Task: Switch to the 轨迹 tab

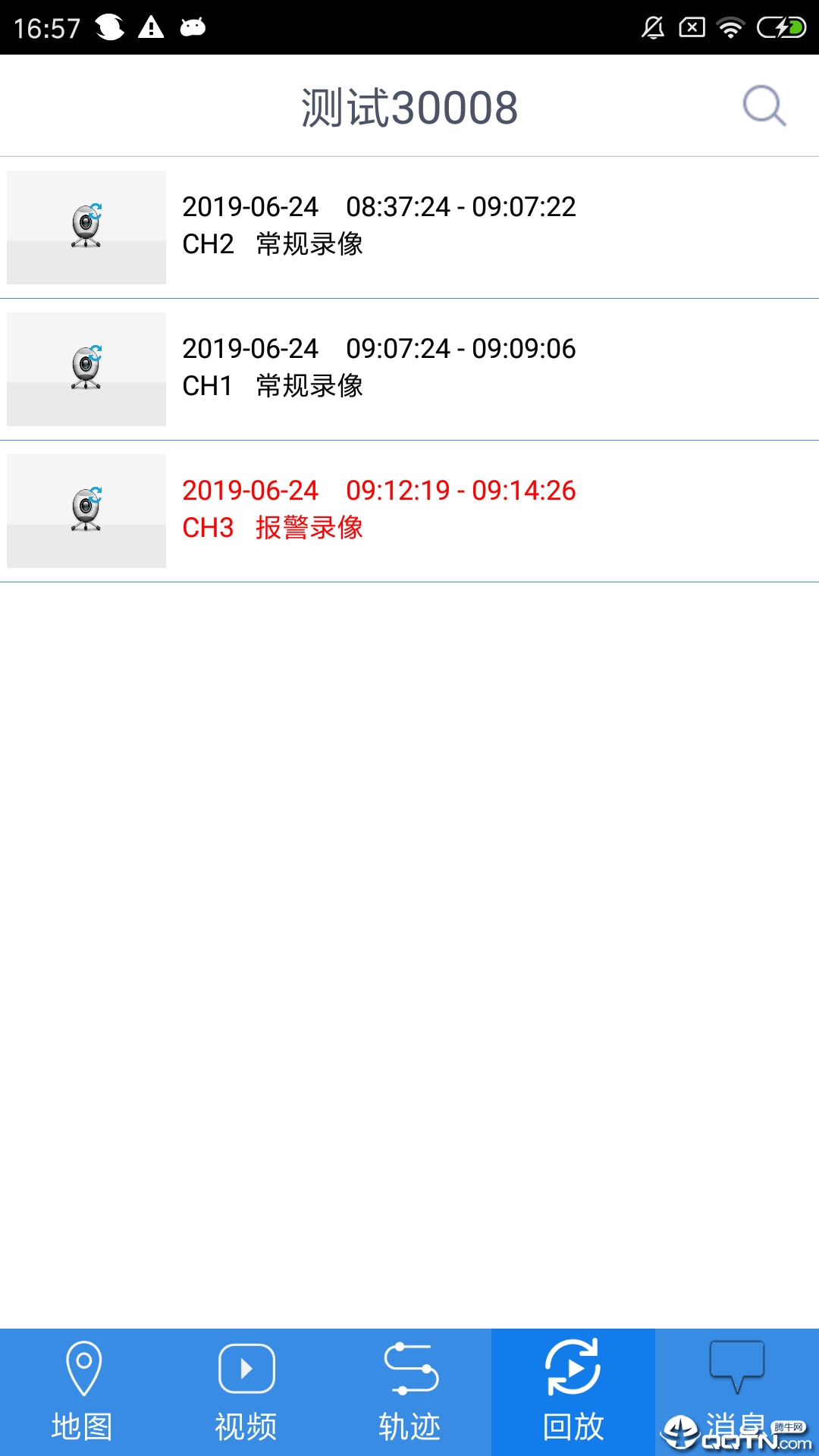Action: click(409, 1392)
